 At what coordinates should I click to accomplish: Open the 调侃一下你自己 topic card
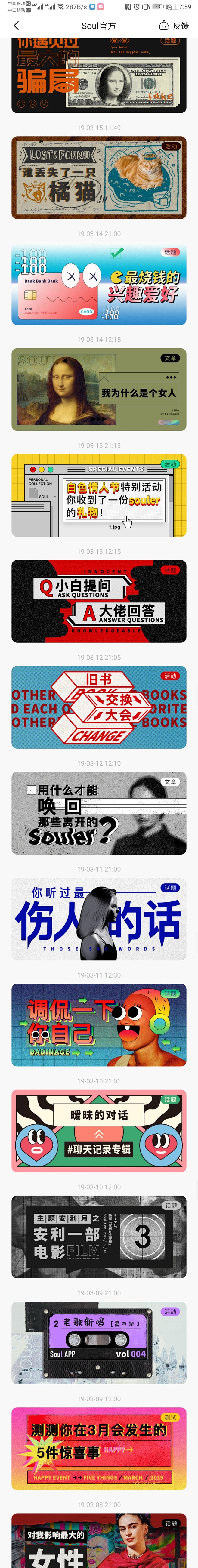(x=99, y=1025)
